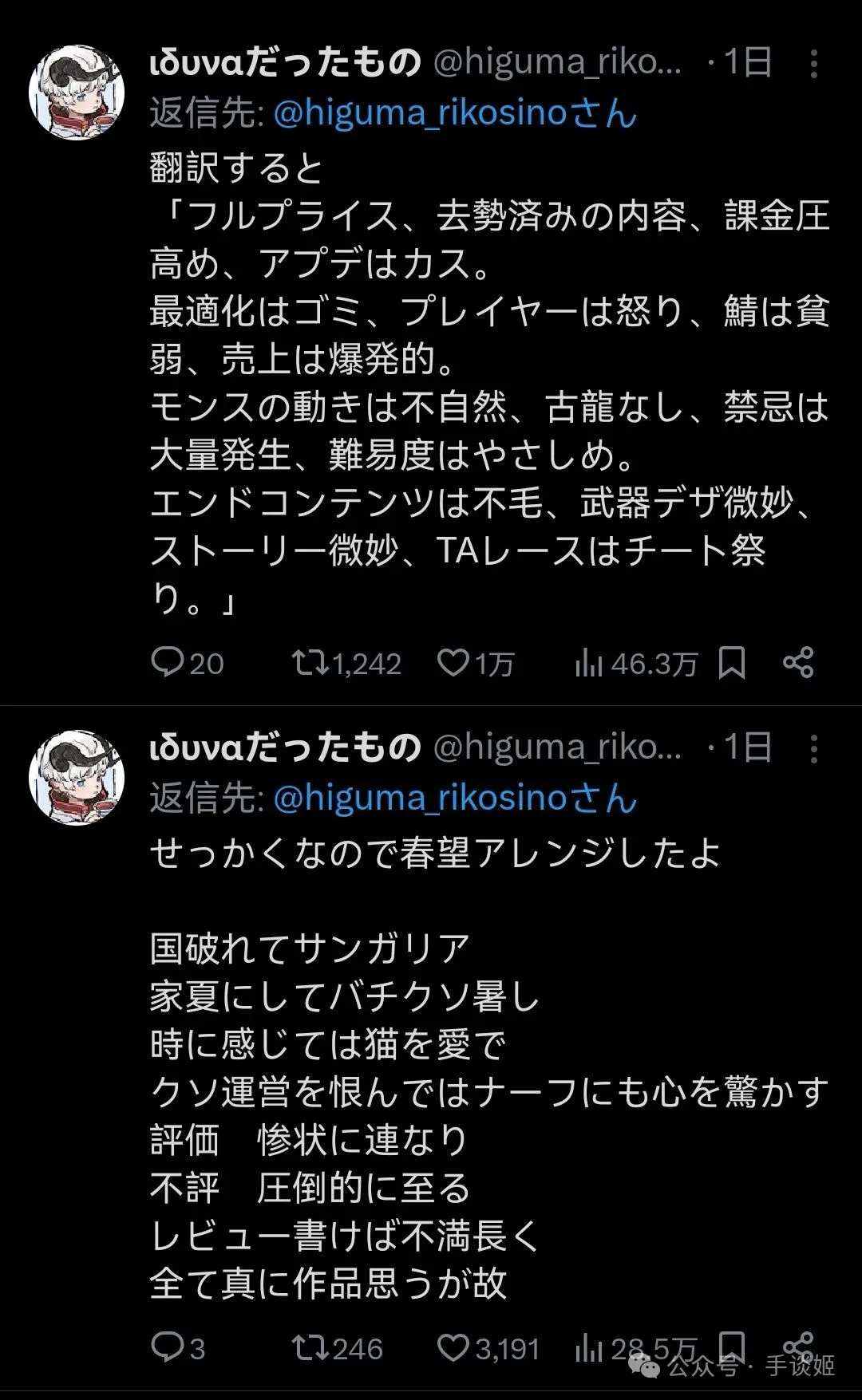Retweet the 春望アレンジ tweet
Screen dimensions: 862x1400
[308, 1347]
